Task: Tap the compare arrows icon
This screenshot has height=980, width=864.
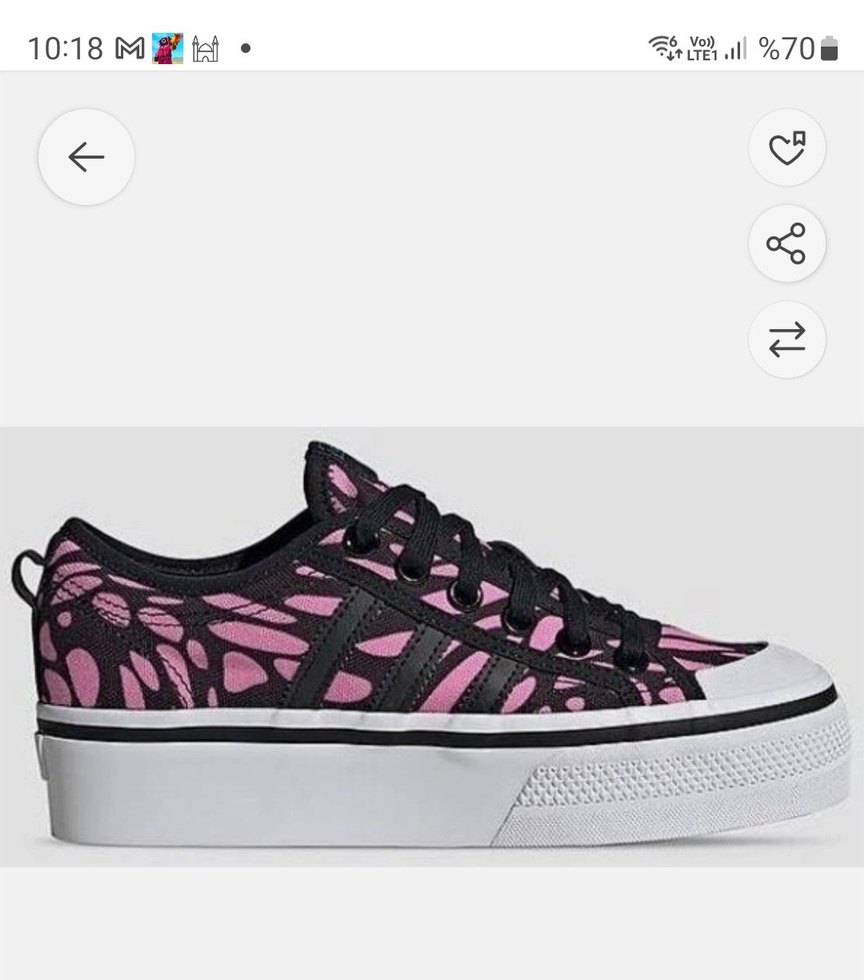Action: (786, 340)
